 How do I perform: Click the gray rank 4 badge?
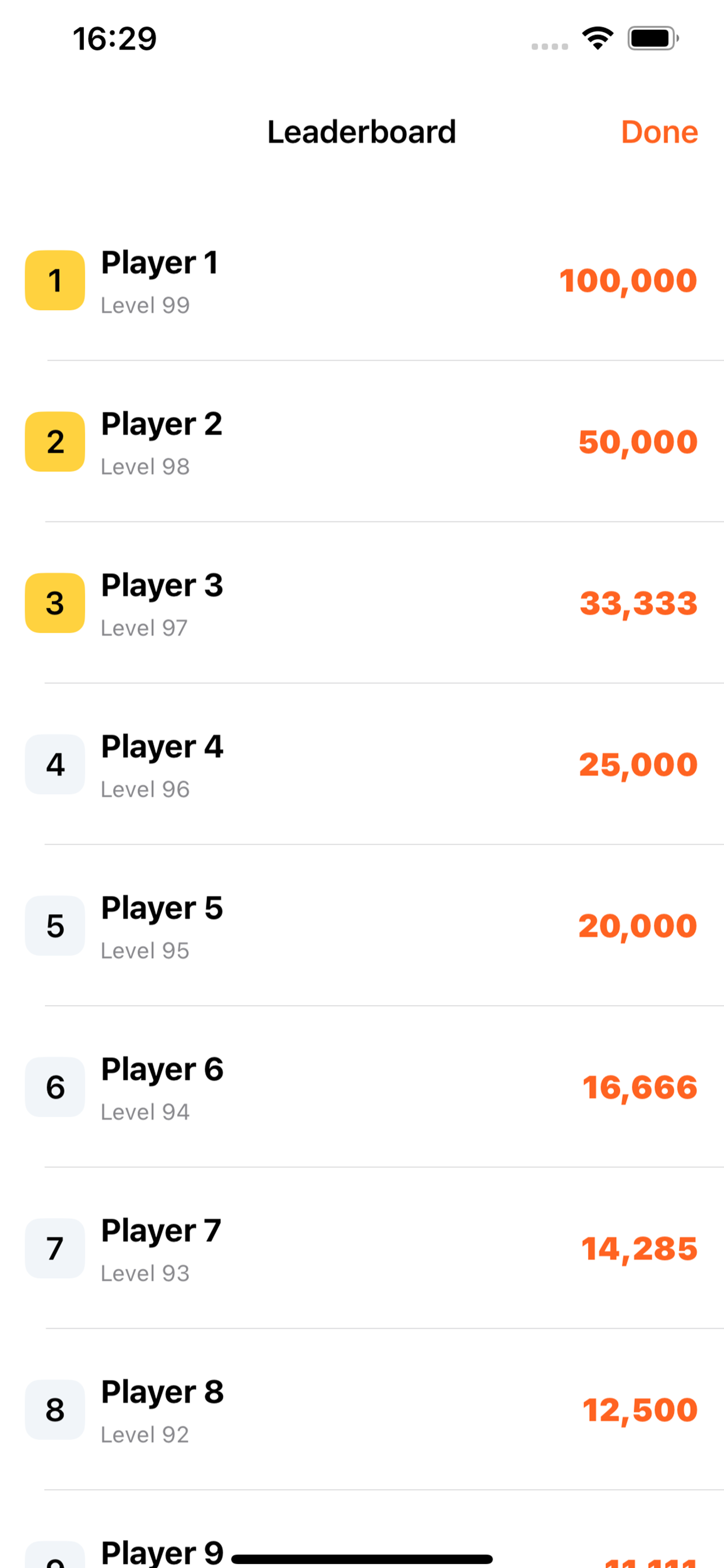(54, 765)
